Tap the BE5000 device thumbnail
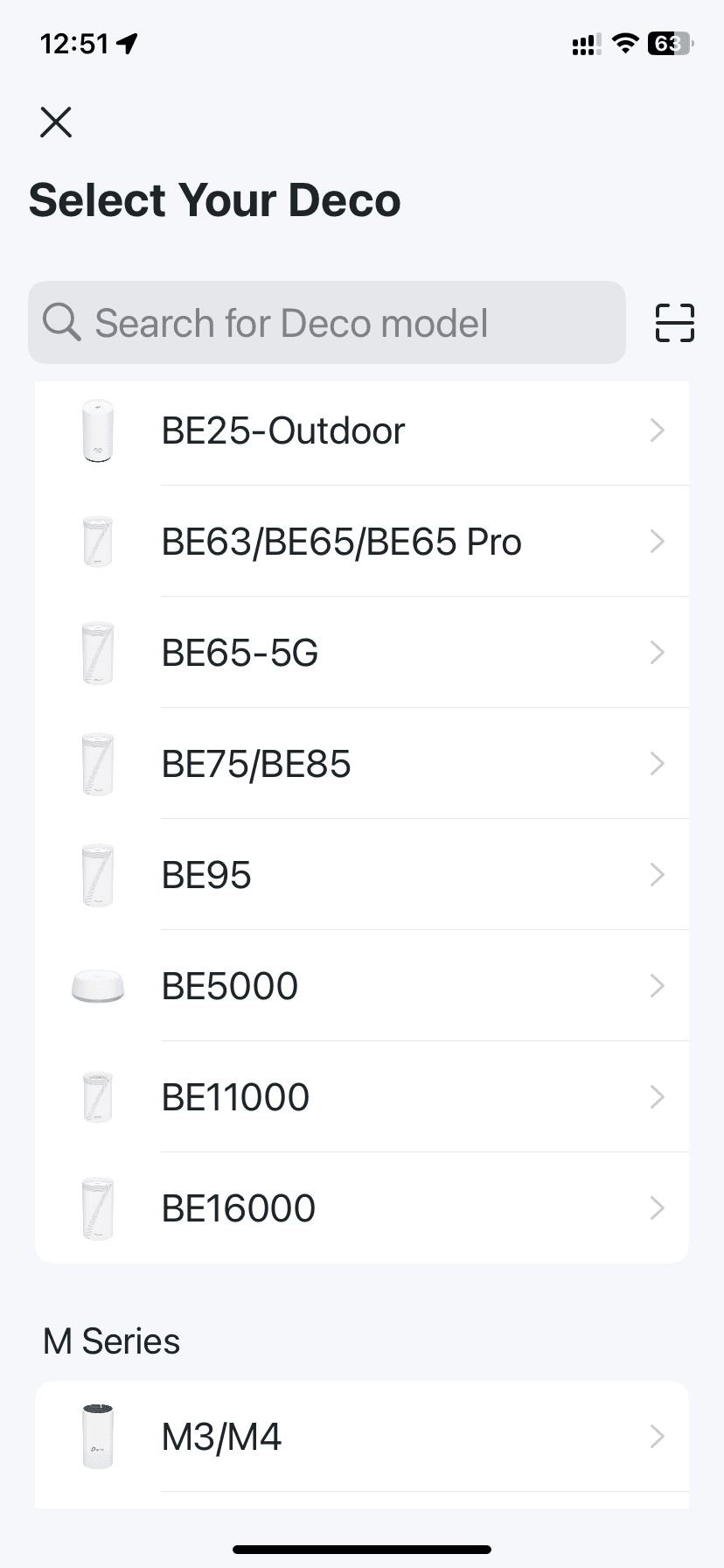Screen dimensions: 724x1568 tap(97, 986)
